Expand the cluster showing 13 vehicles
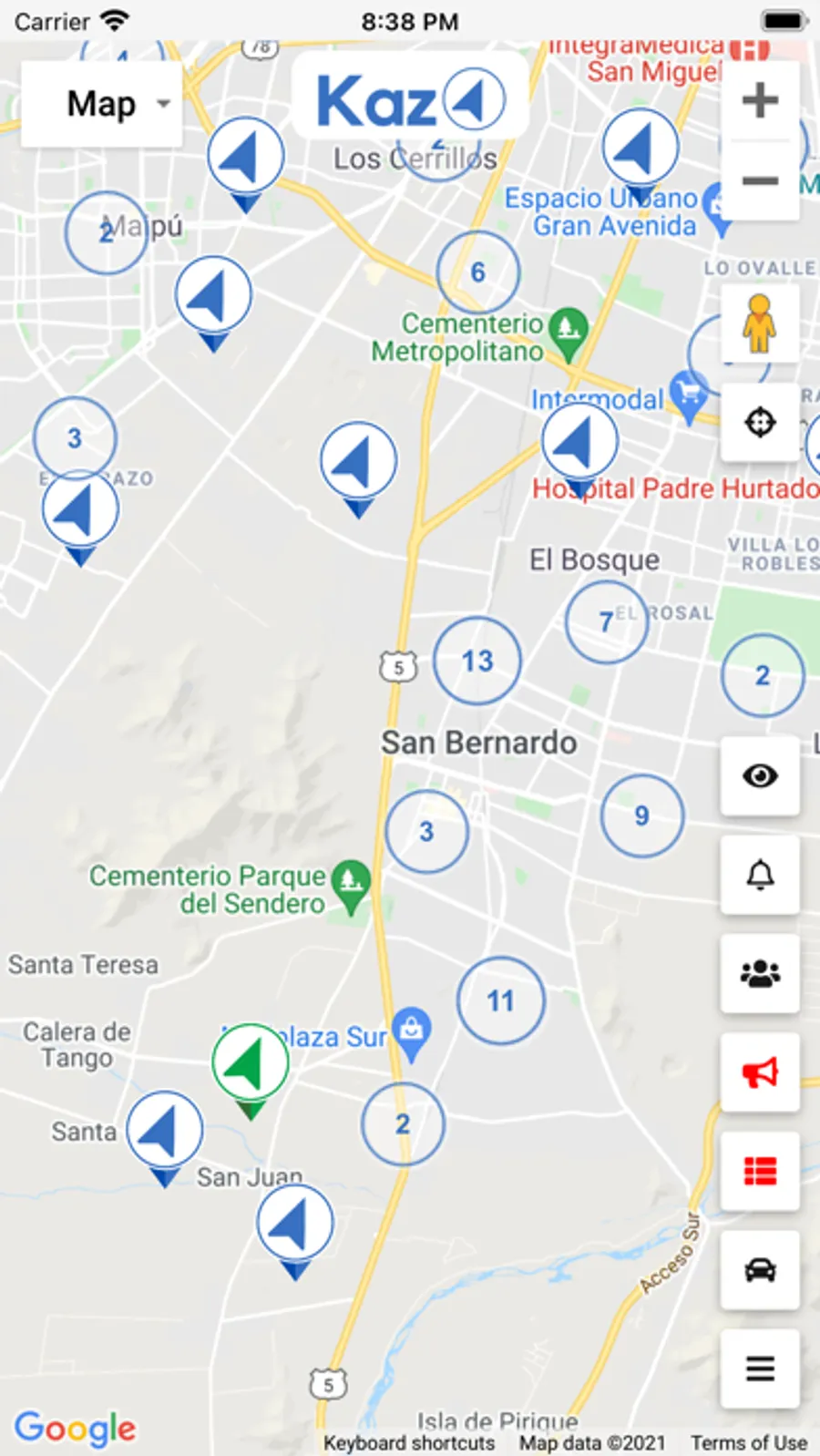This screenshot has width=820, height=1456. click(477, 661)
